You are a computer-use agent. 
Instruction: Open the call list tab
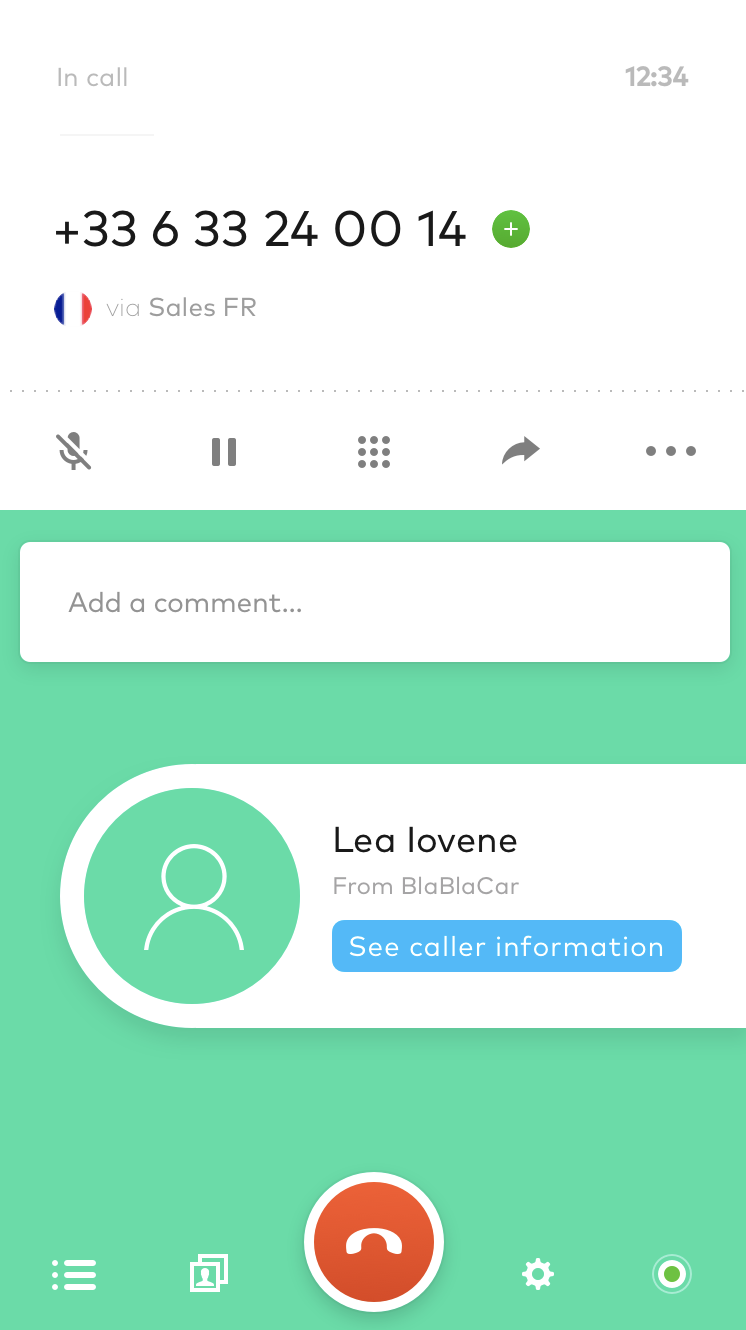click(74, 1274)
